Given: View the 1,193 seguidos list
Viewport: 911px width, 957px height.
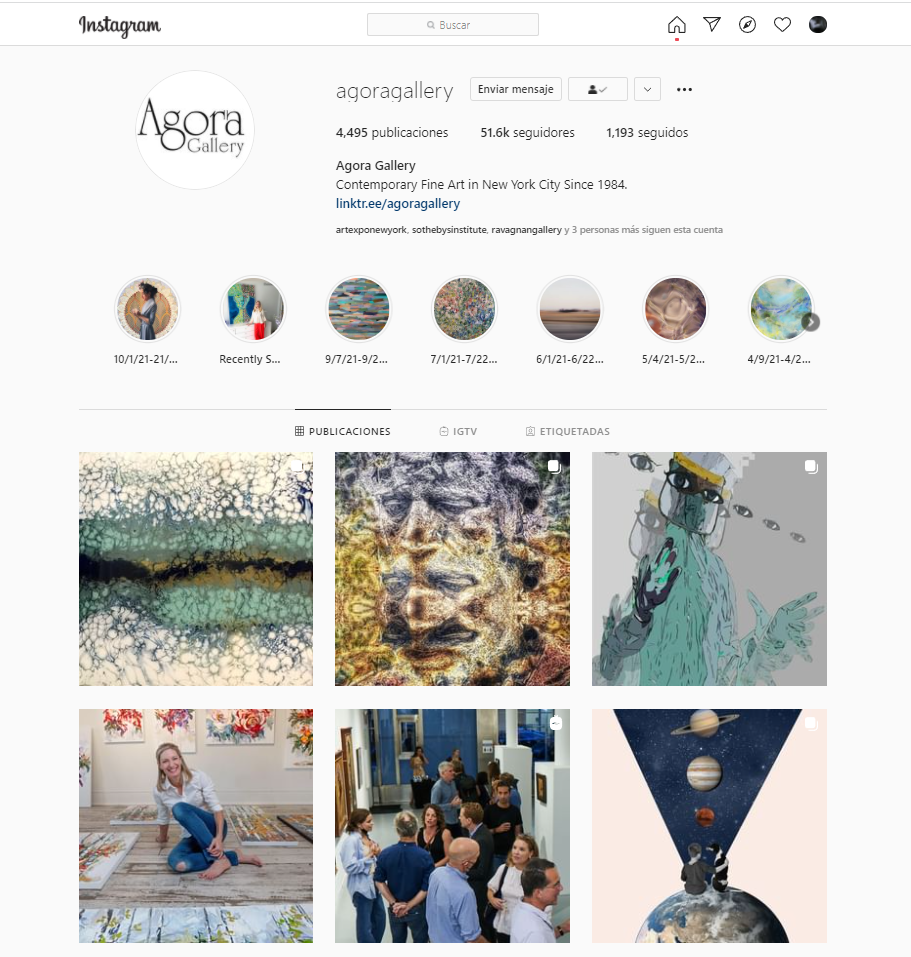Looking at the screenshot, I should [x=647, y=132].
